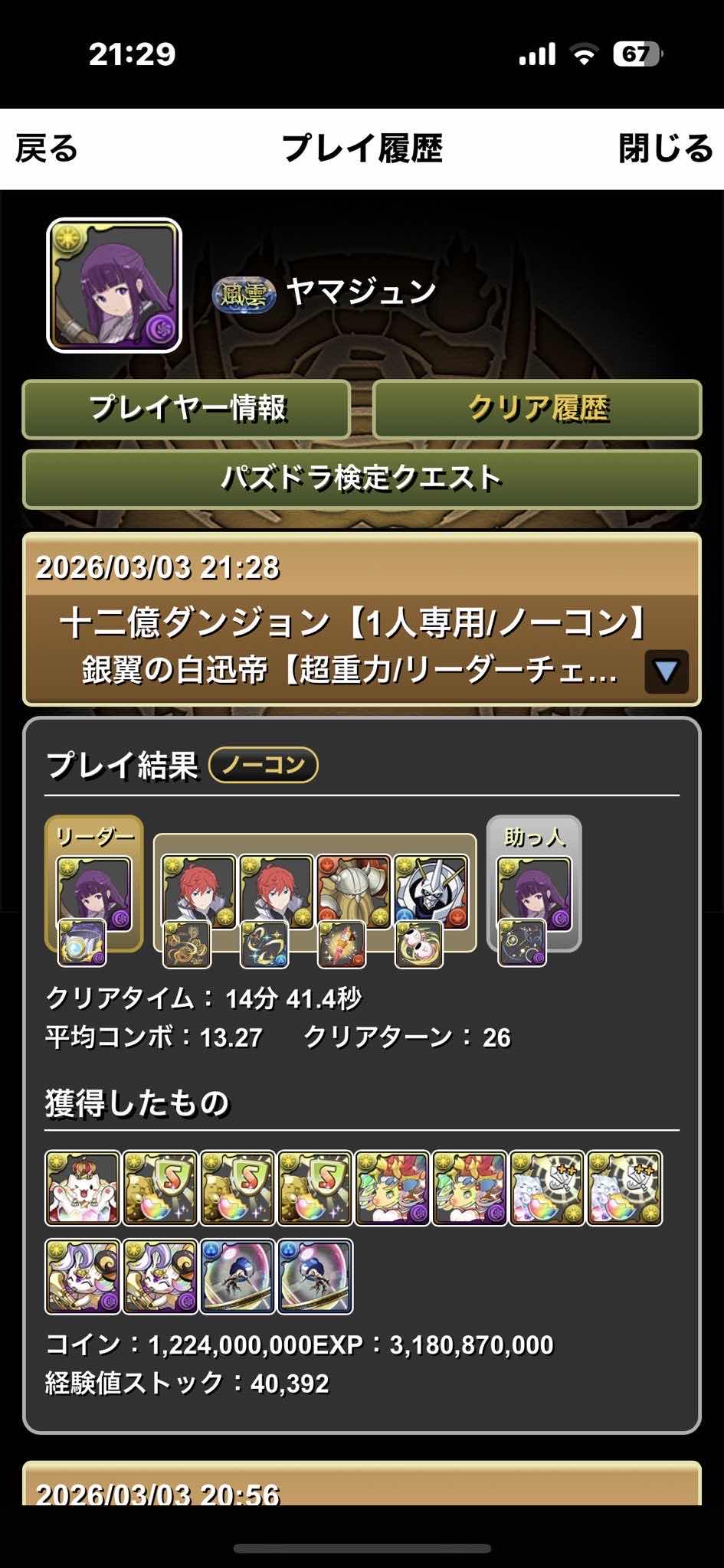Open the プレイヤー情報 button
The height and width of the screenshot is (1568, 724).
click(x=187, y=409)
